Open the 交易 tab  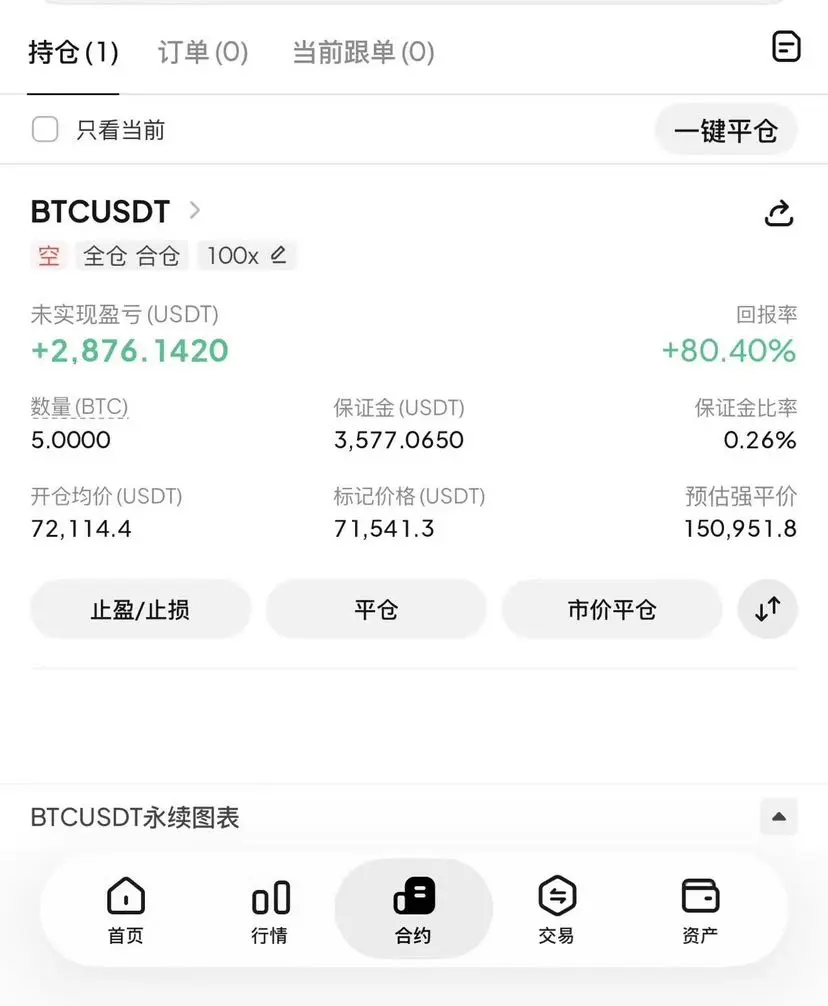[556, 909]
